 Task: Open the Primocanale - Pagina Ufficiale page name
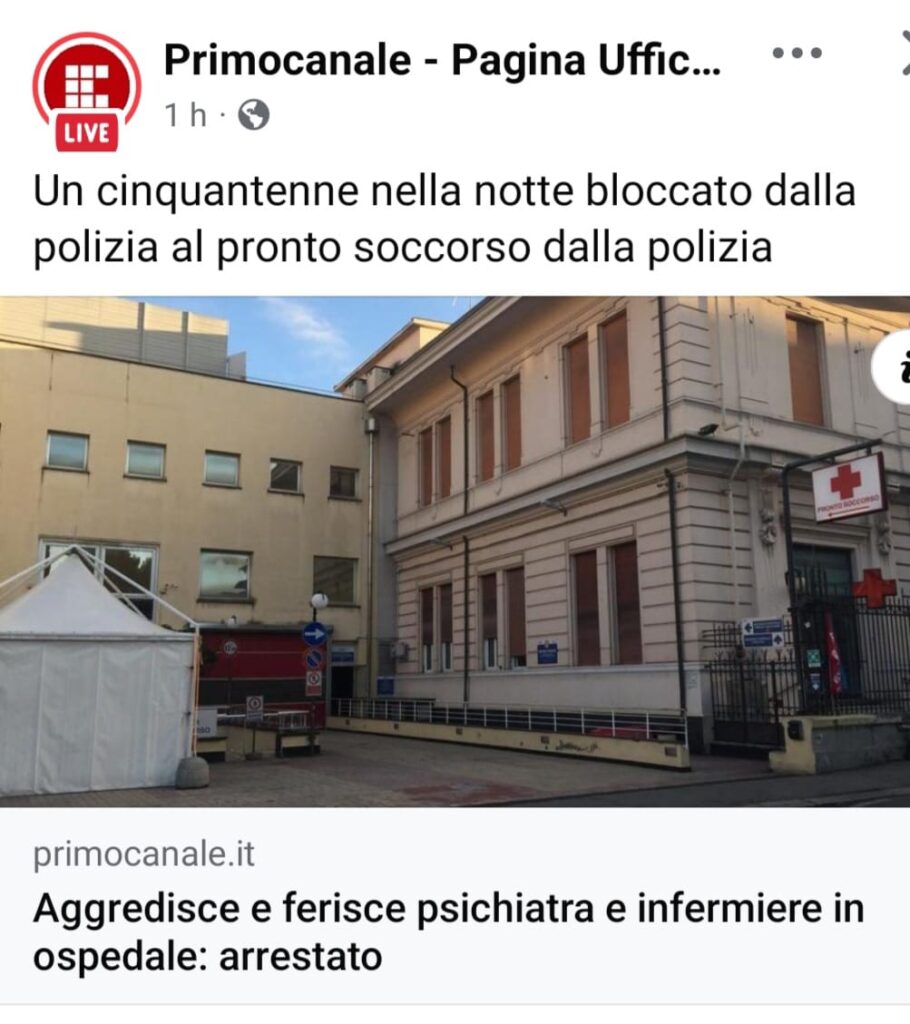pyautogui.click(x=441, y=61)
